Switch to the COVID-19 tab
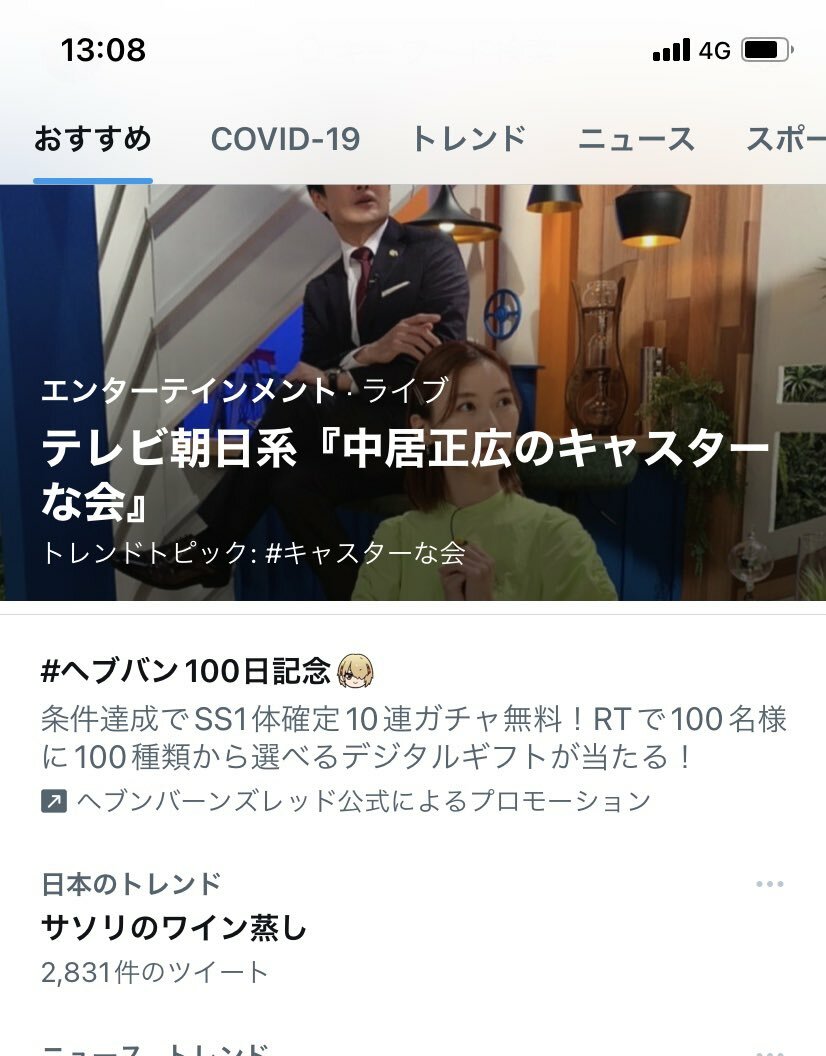The image size is (826, 1056). tap(285, 139)
